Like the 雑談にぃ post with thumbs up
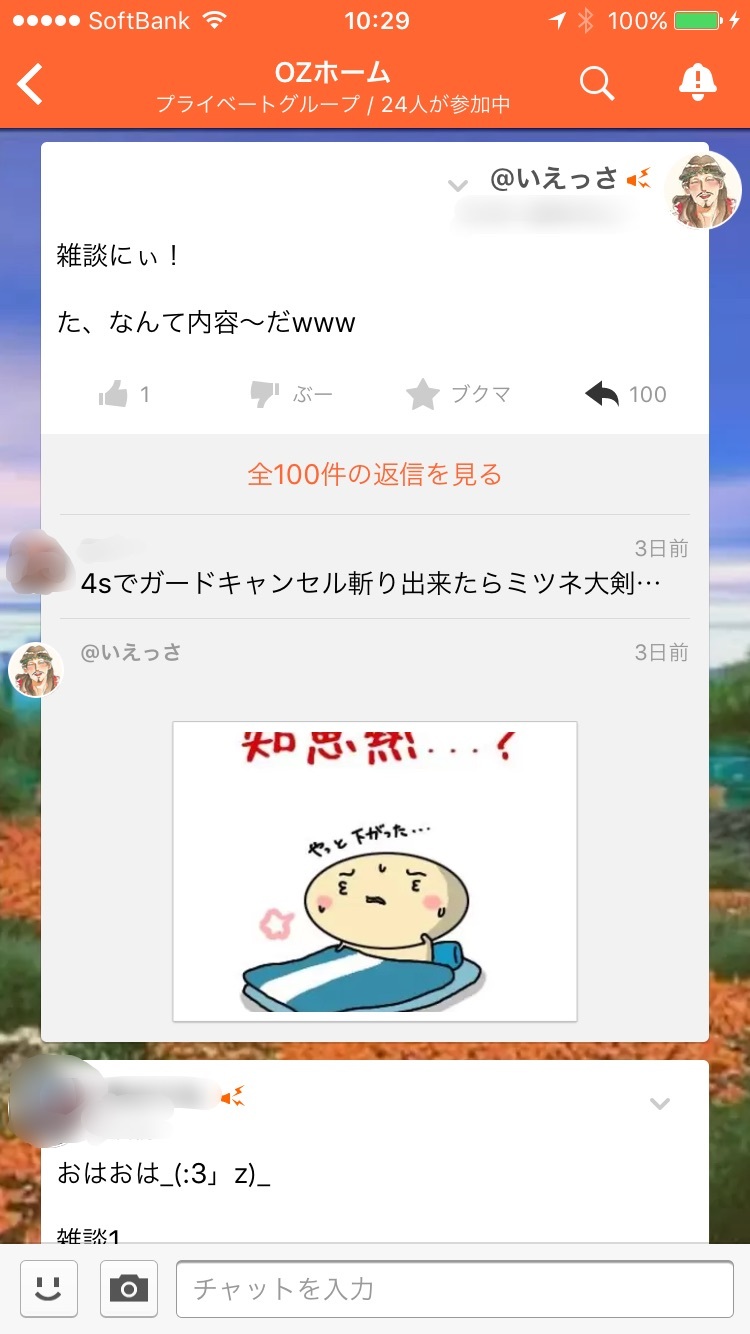Image resolution: width=750 pixels, height=1334 pixels. click(125, 395)
